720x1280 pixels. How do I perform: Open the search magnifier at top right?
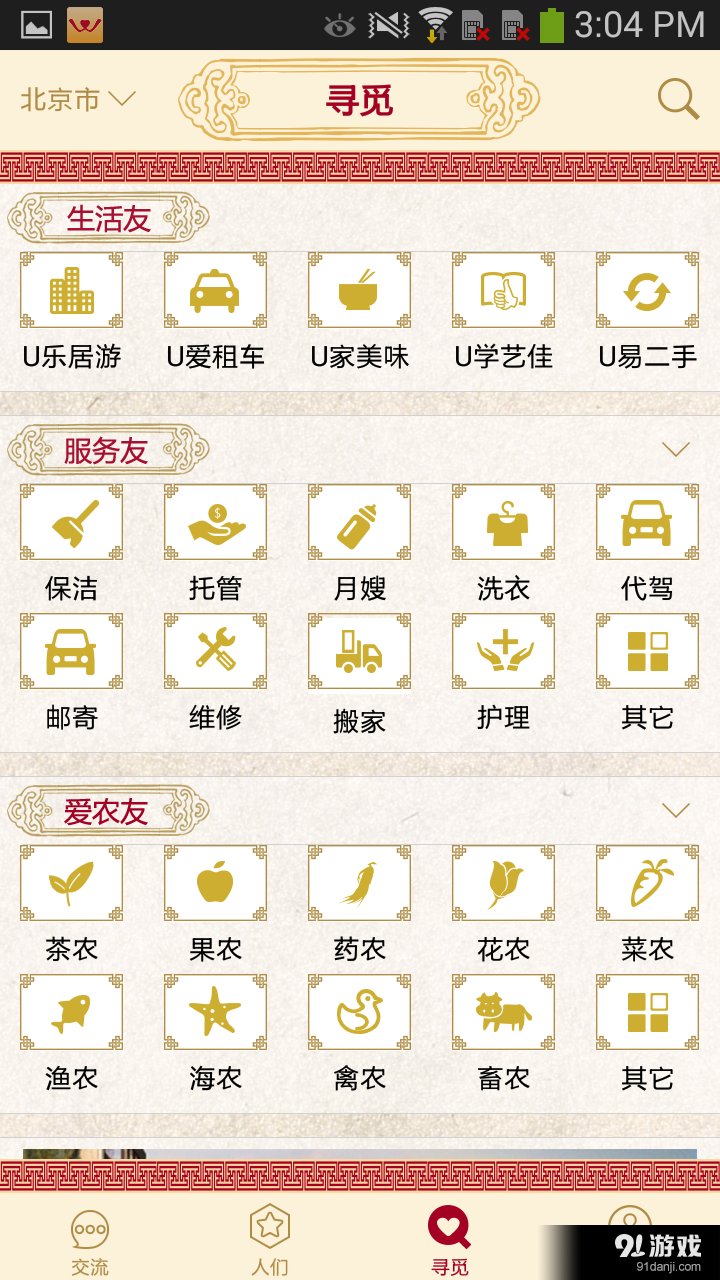coord(679,99)
